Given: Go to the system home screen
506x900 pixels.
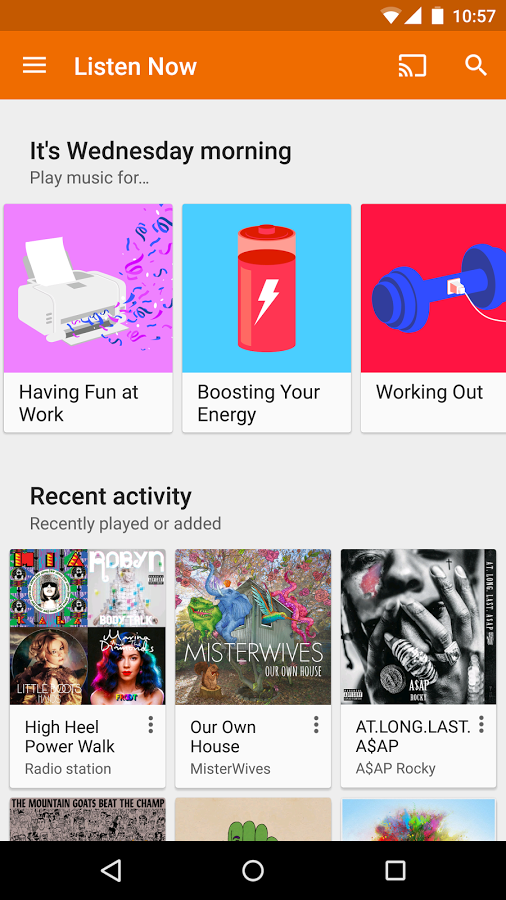Looking at the screenshot, I should (x=253, y=870).
